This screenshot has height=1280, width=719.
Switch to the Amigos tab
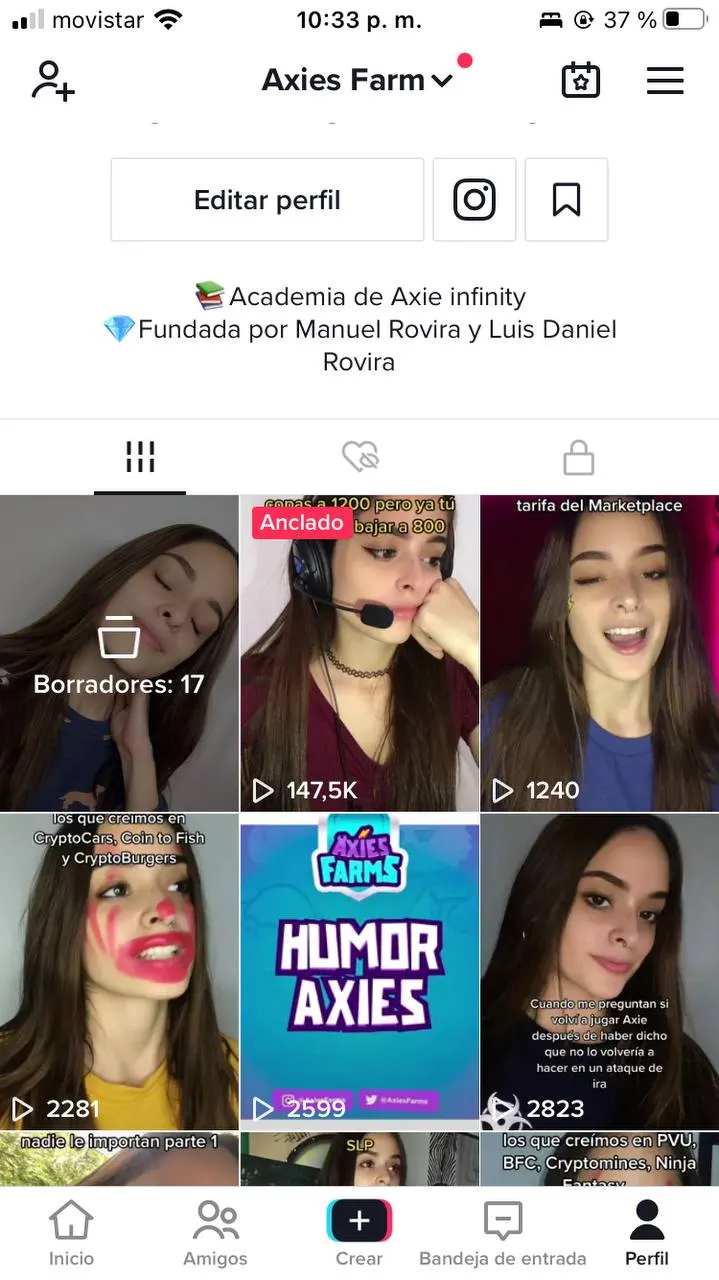[x=215, y=1232]
